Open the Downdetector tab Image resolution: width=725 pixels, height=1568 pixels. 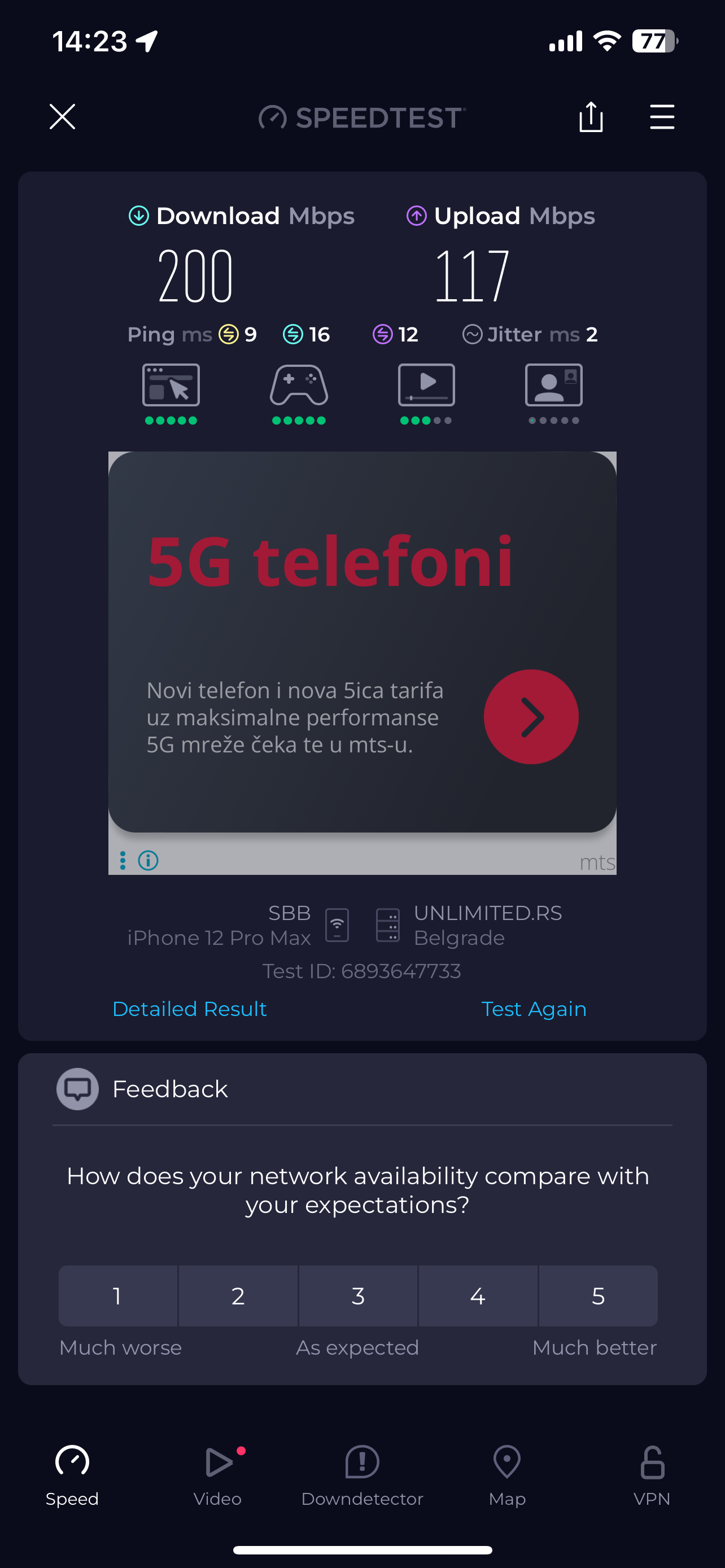click(x=362, y=1474)
